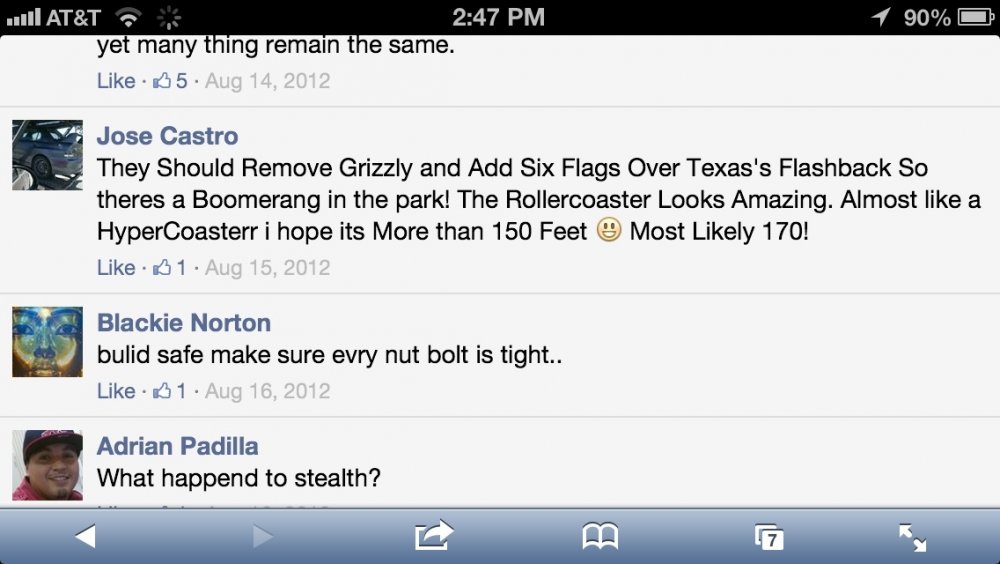Exit full screen mode

click(x=912, y=537)
